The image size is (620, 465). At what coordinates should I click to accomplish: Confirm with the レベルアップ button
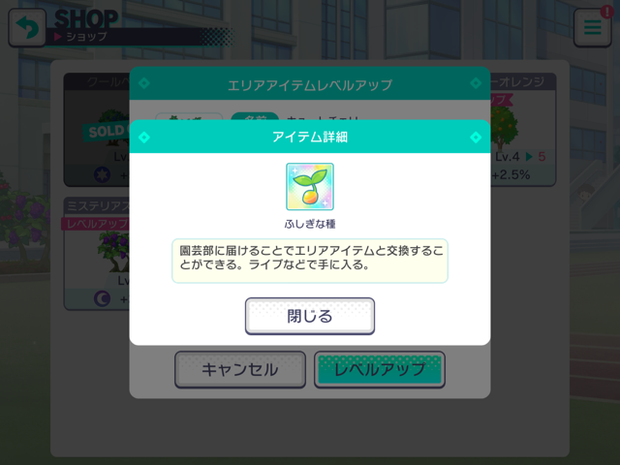click(379, 369)
